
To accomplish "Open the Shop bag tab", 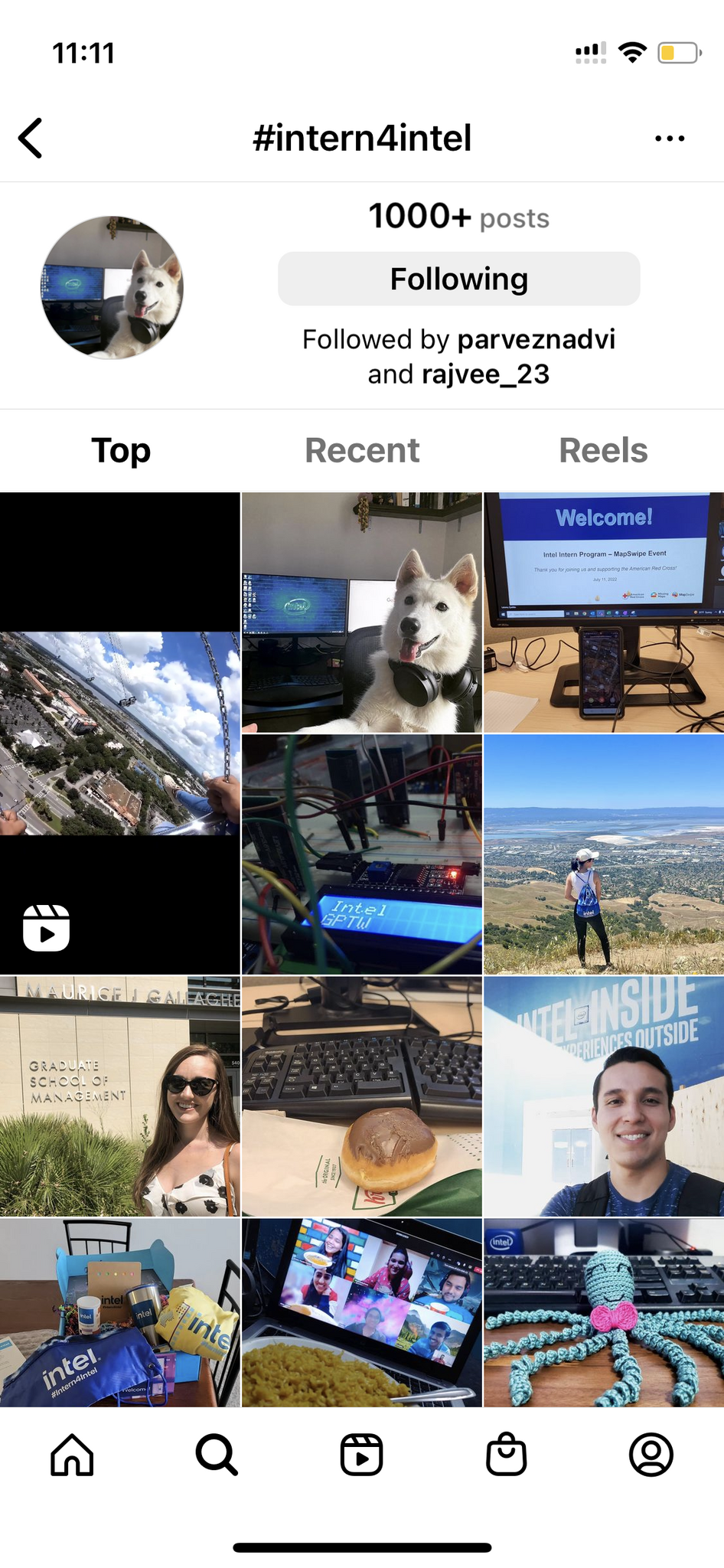I will (507, 1455).
